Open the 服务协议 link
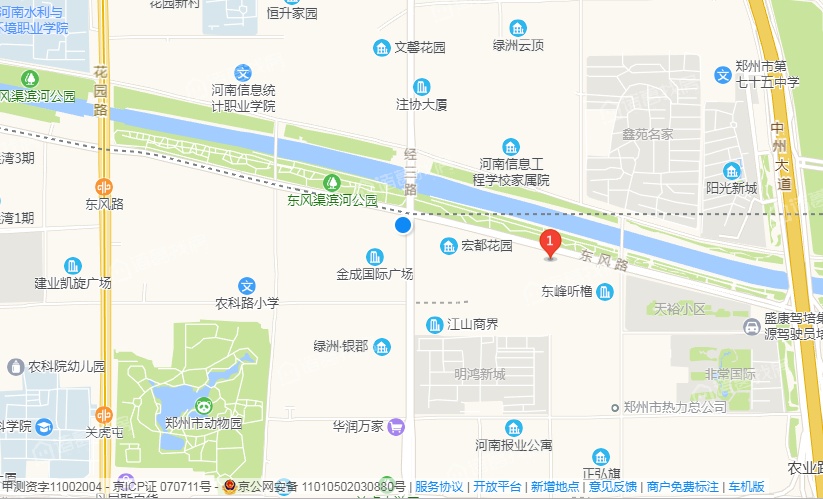Image resolution: width=823 pixels, height=499 pixels. (x=439, y=487)
